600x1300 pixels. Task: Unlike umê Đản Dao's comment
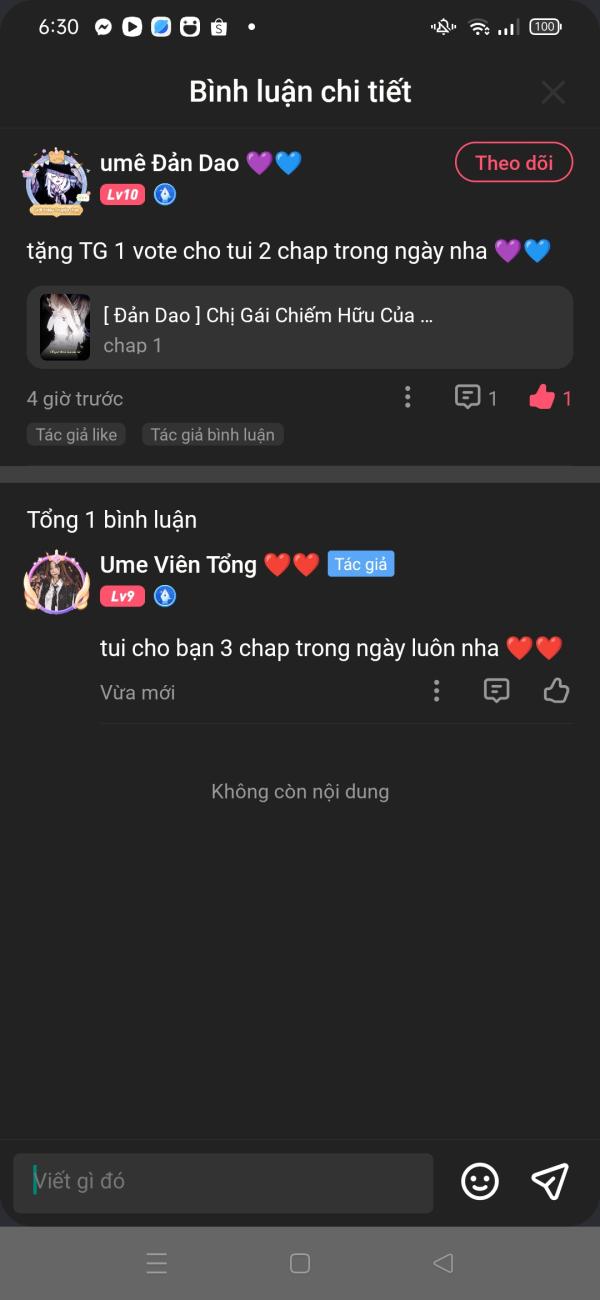[x=542, y=398]
